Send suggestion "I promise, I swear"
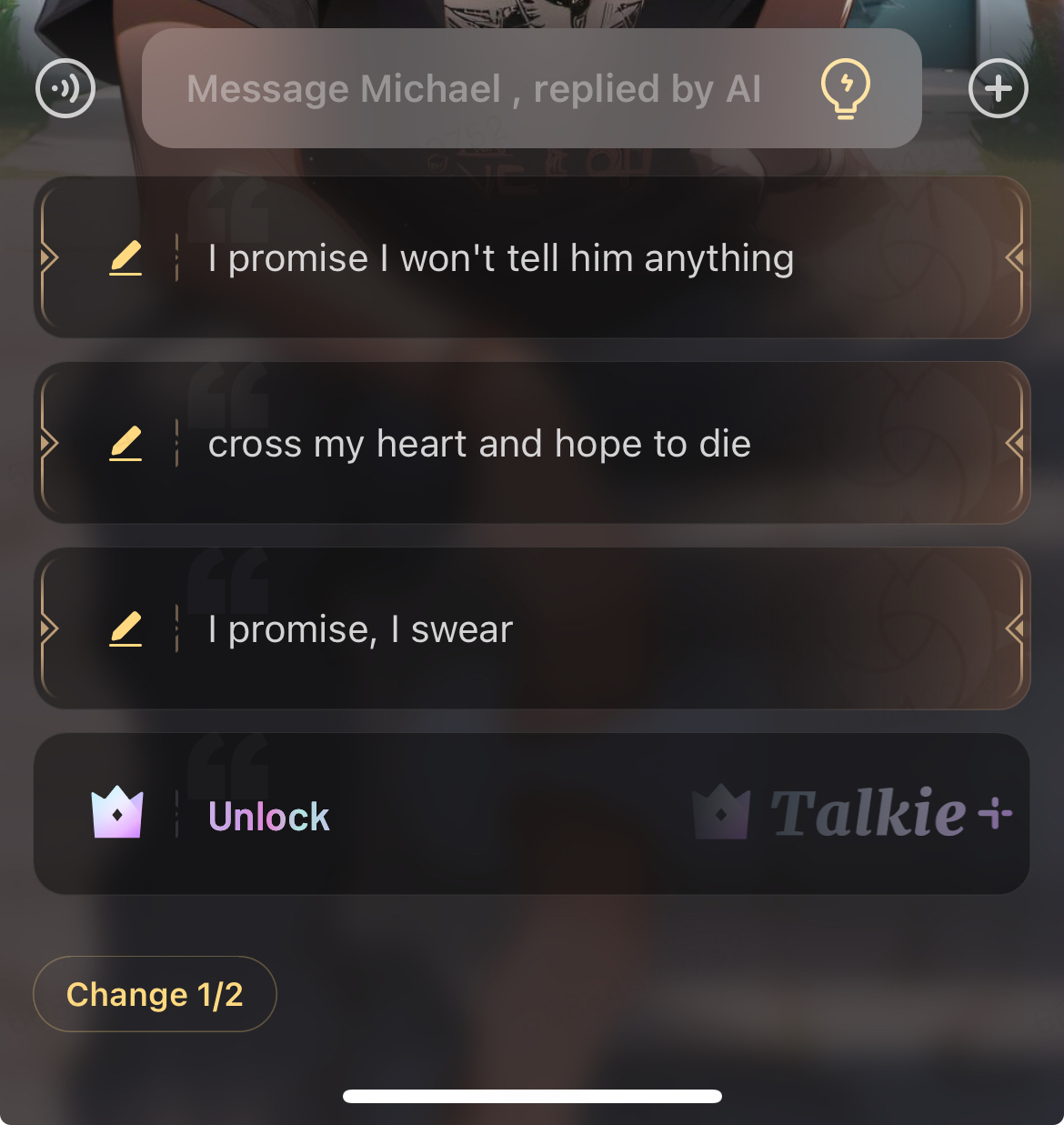Screen dimensions: 1064x1125 coord(361,629)
